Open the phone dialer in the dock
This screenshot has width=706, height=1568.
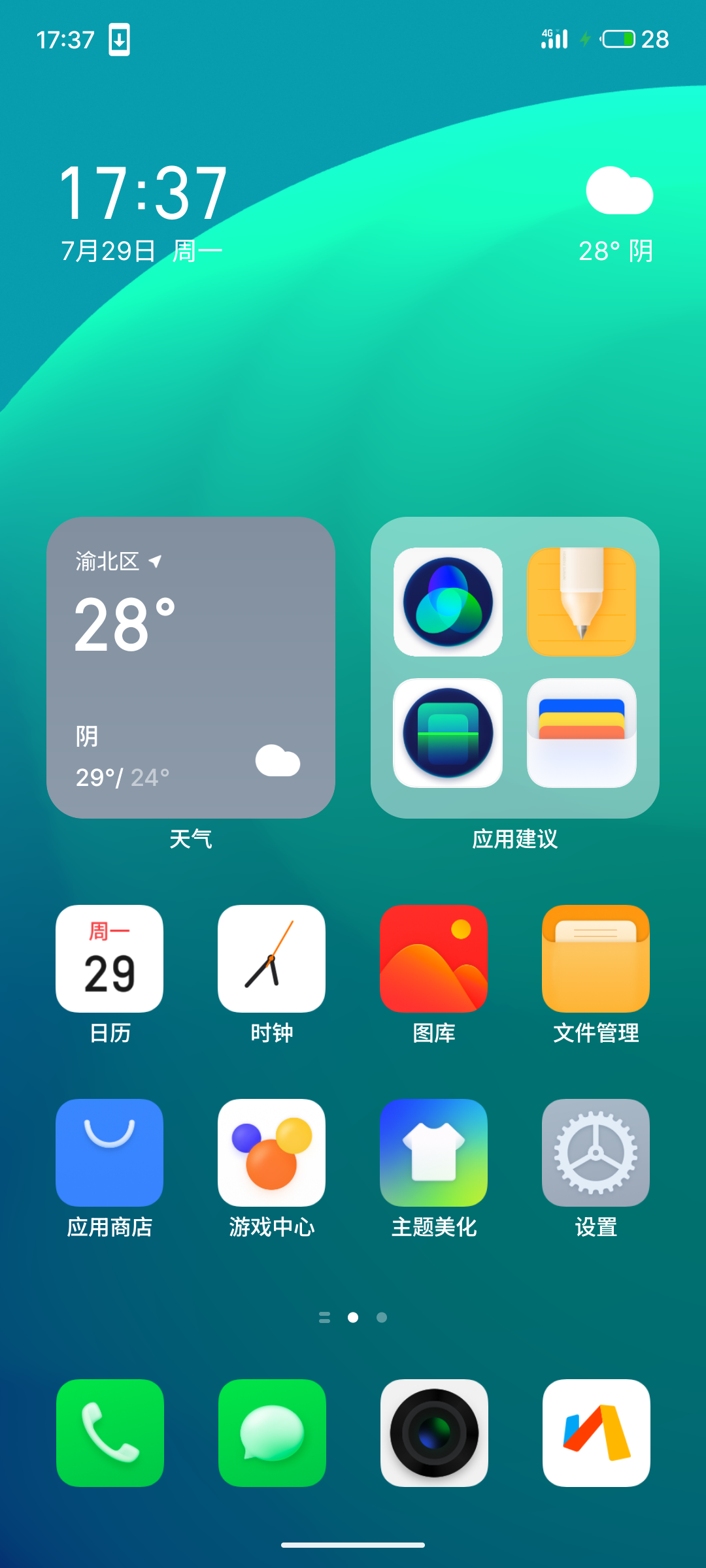[x=110, y=1433]
